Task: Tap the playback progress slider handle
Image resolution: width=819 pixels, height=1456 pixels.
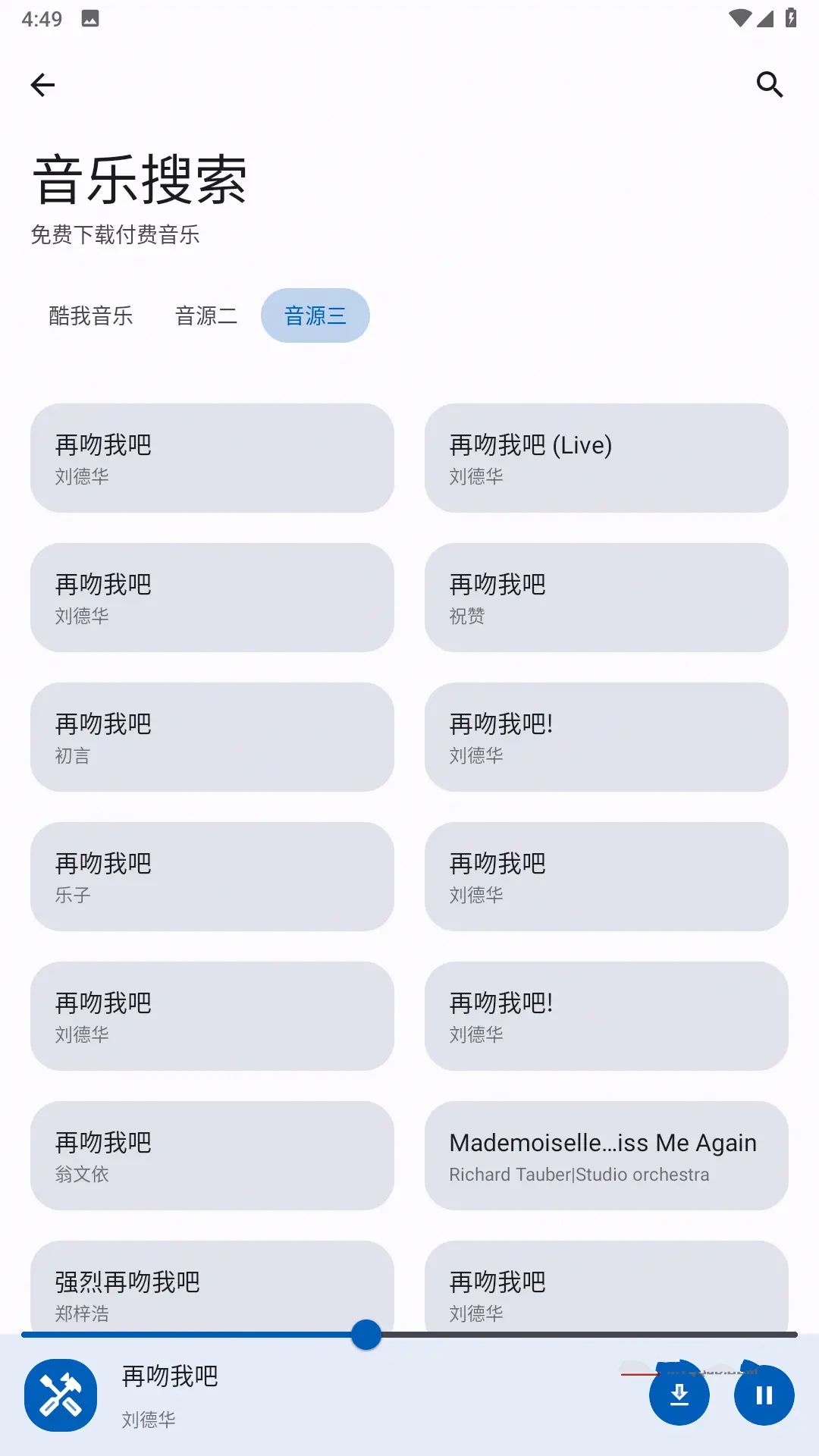Action: [x=366, y=1335]
